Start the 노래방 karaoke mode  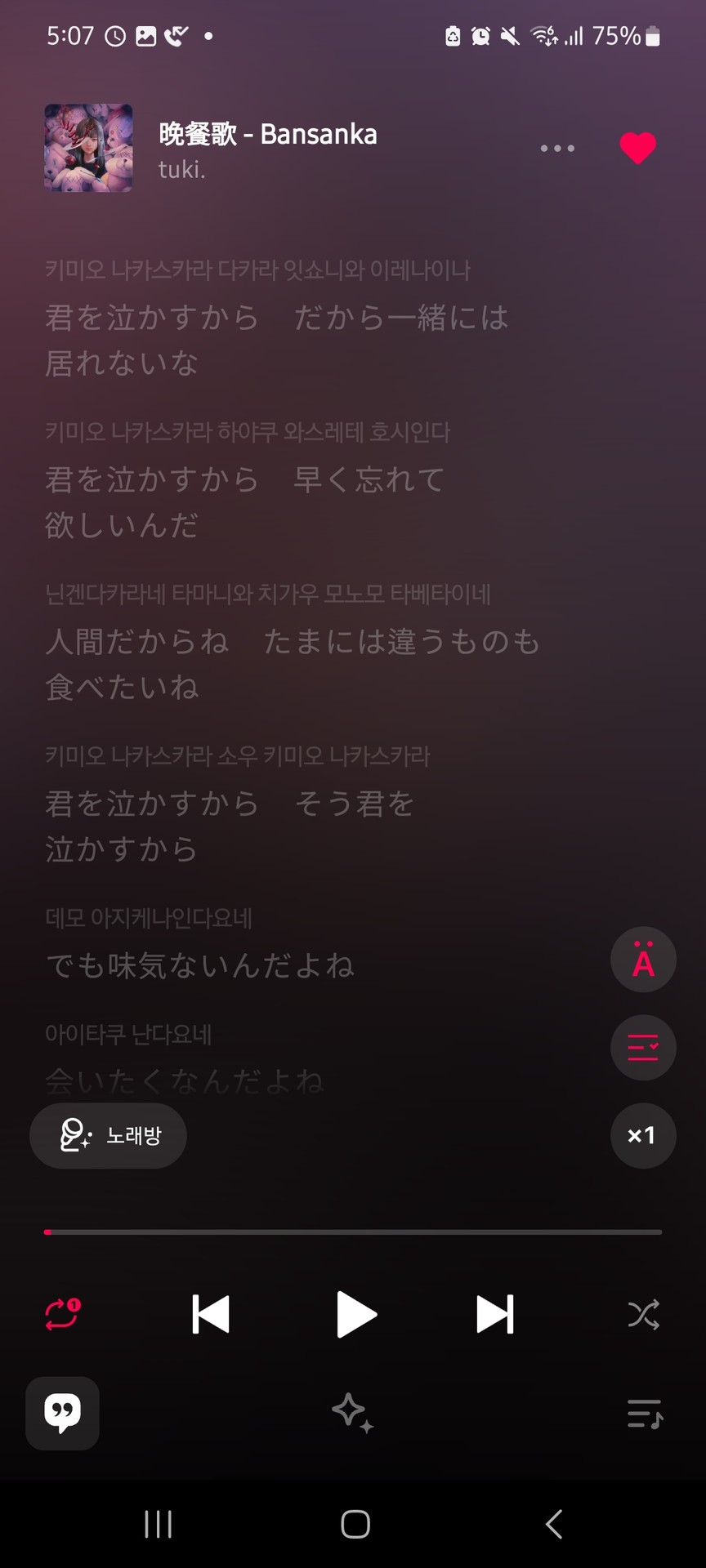(x=107, y=1135)
